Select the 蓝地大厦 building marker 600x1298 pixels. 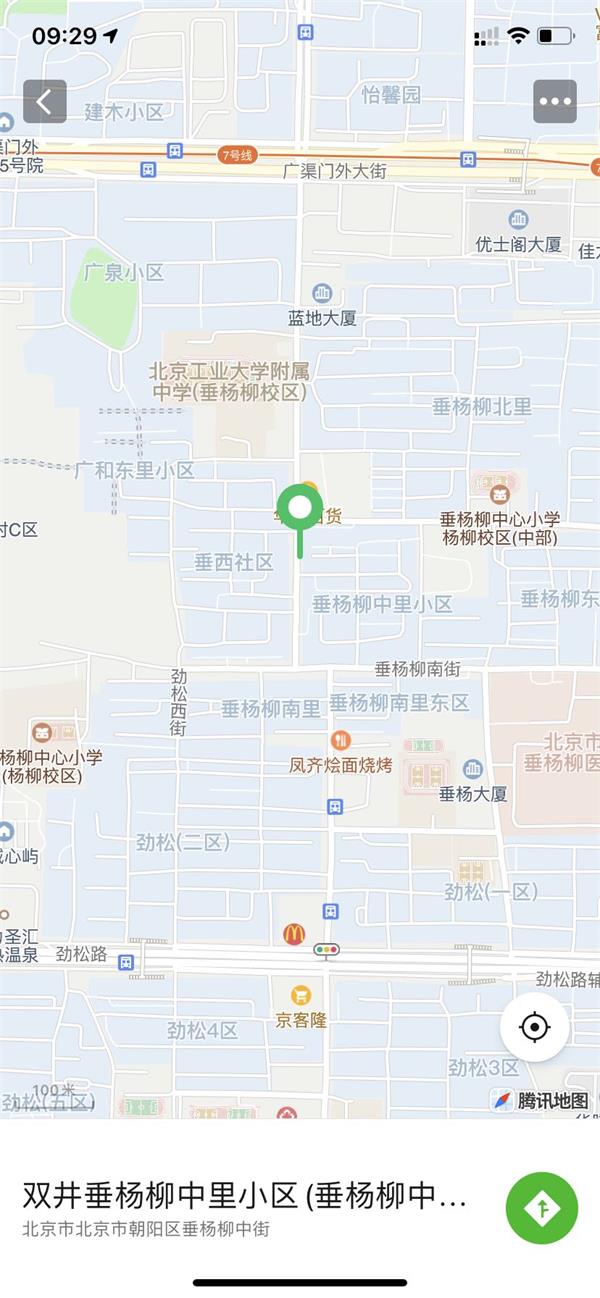pyautogui.click(x=322, y=294)
